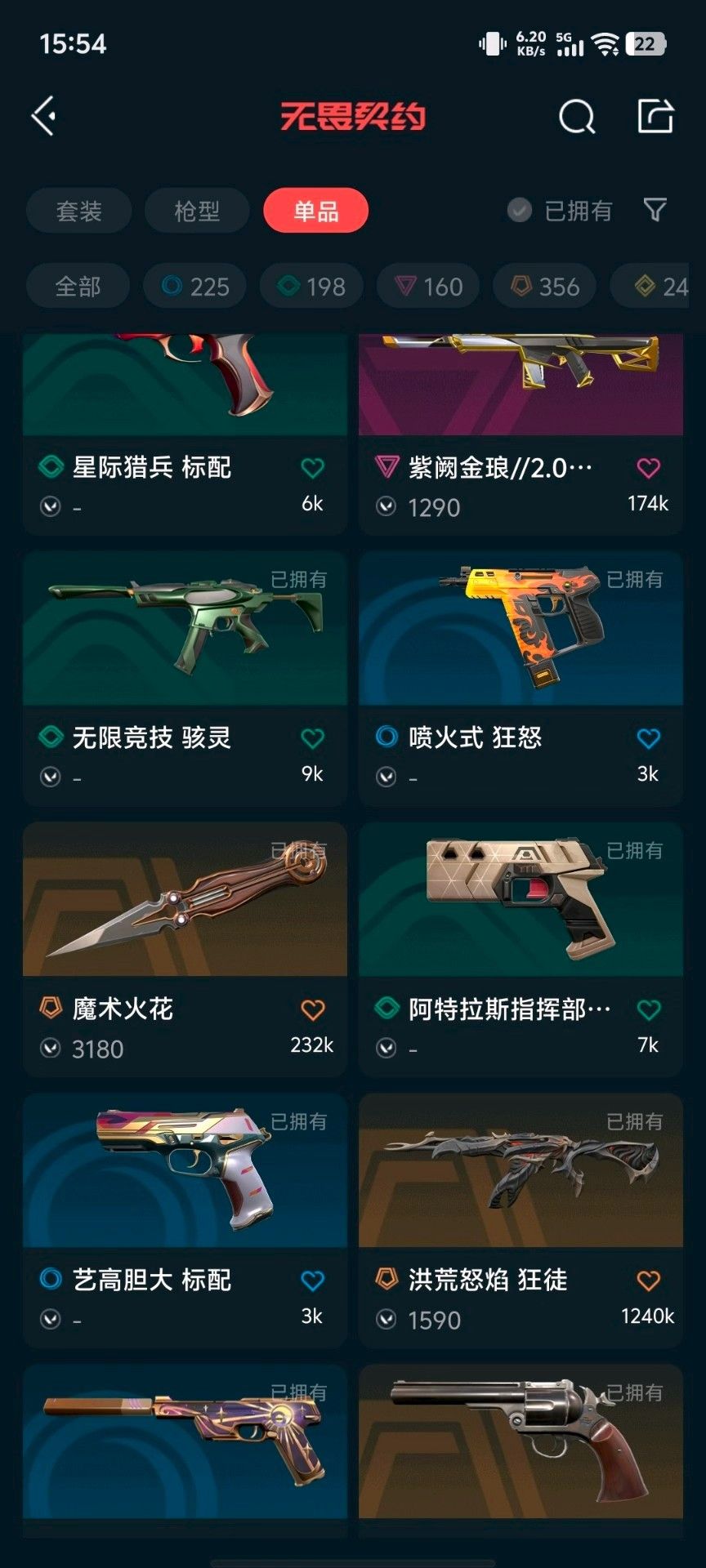Switch to the 套装 tab
The image size is (706, 1568).
click(78, 212)
